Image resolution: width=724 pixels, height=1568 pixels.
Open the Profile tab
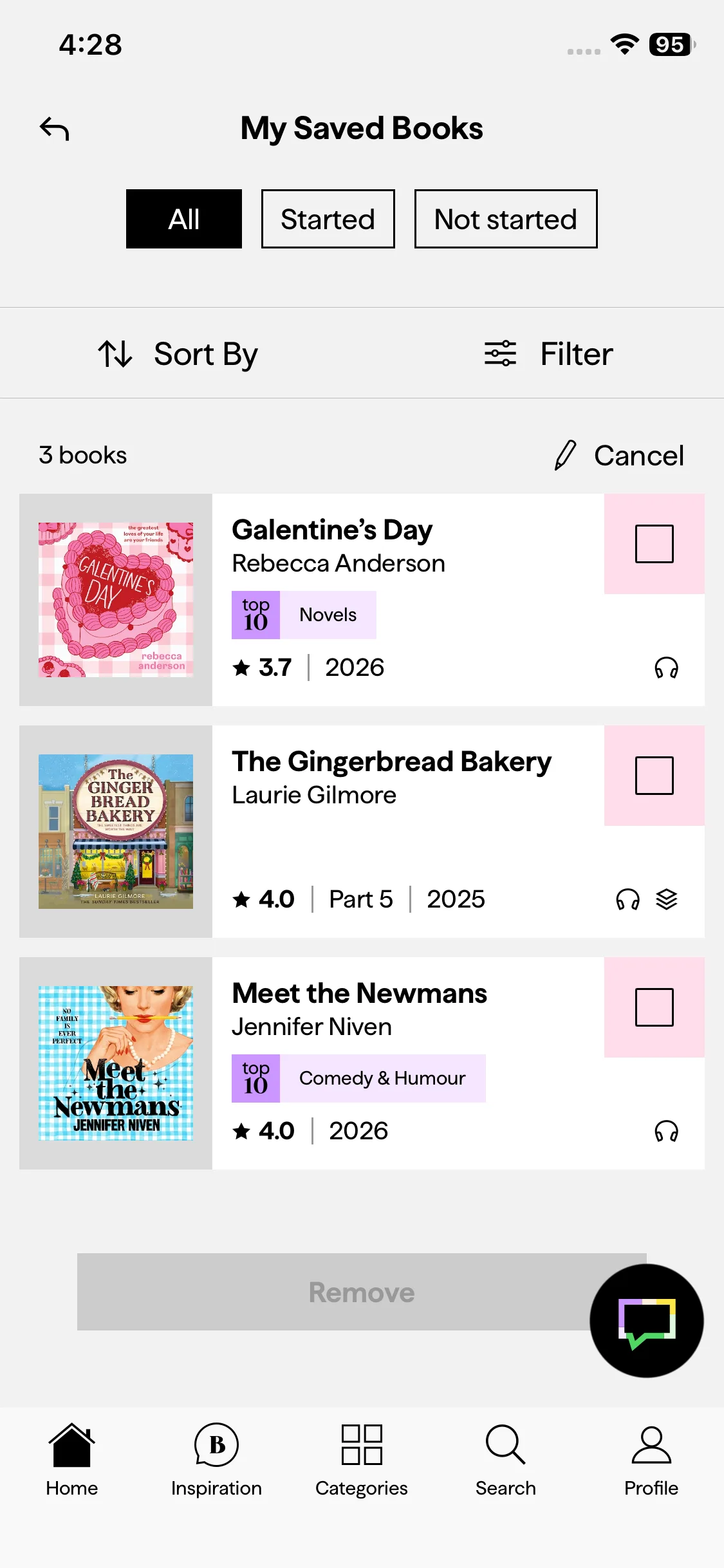point(651,1460)
